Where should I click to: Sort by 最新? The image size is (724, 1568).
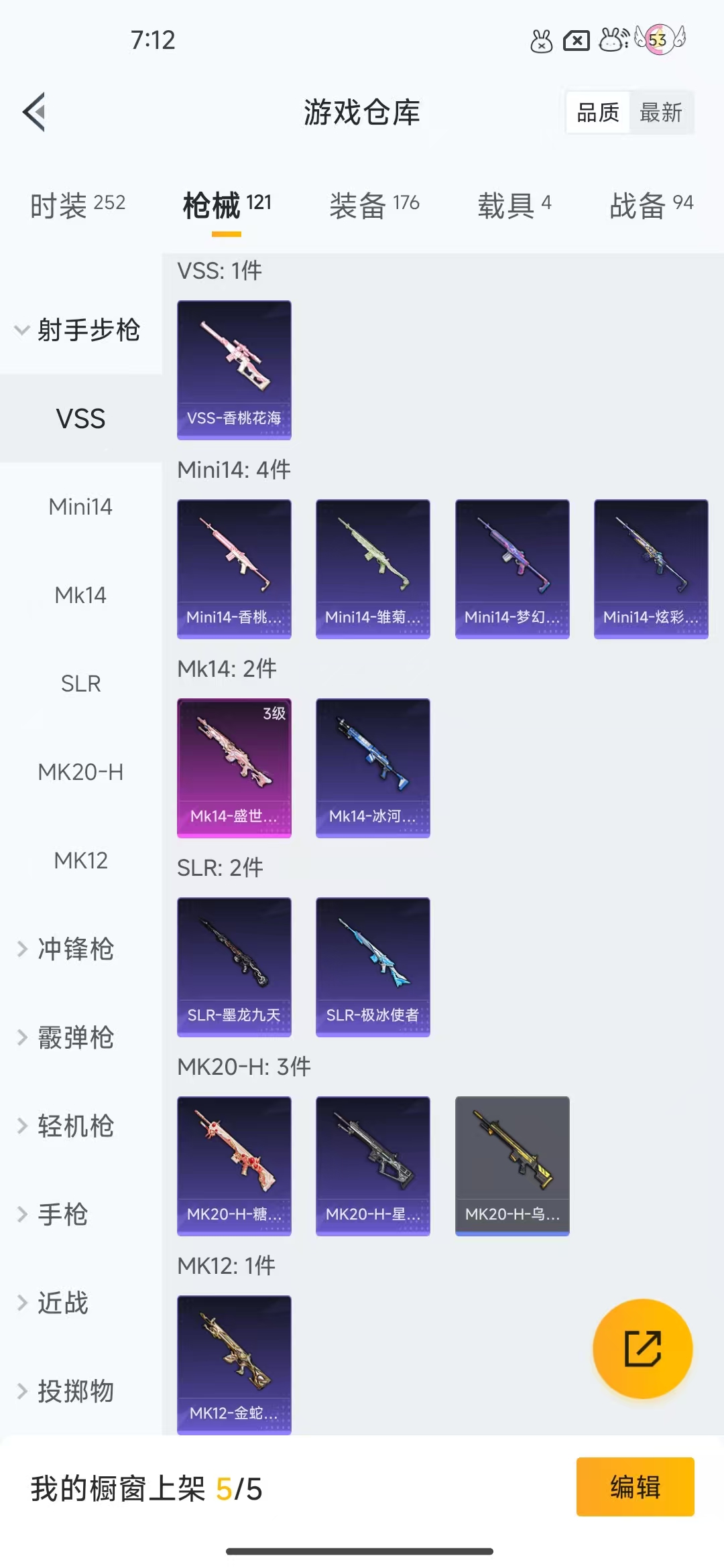point(660,113)
